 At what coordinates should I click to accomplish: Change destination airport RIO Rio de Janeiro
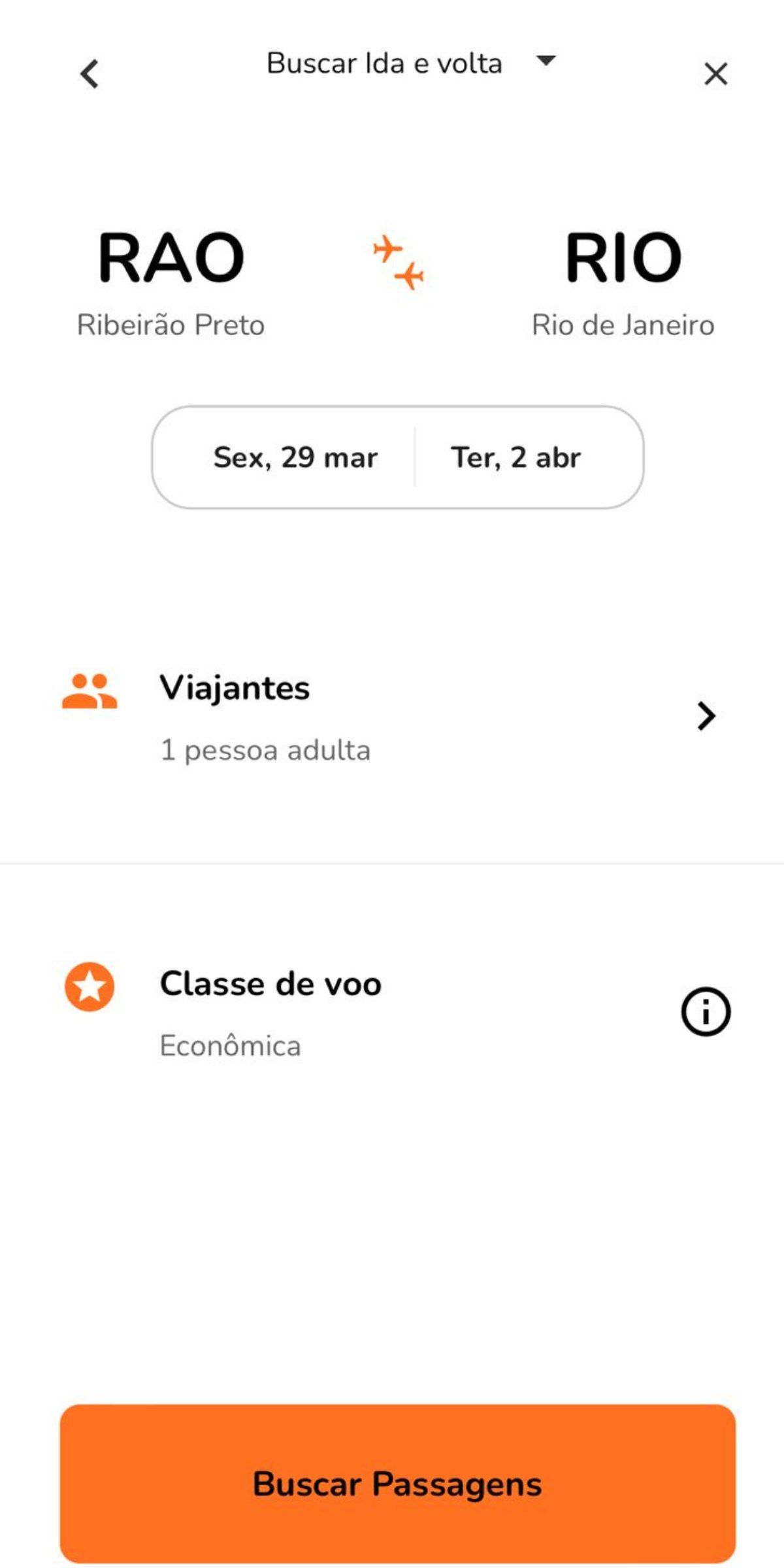click(x=623, y=281)
